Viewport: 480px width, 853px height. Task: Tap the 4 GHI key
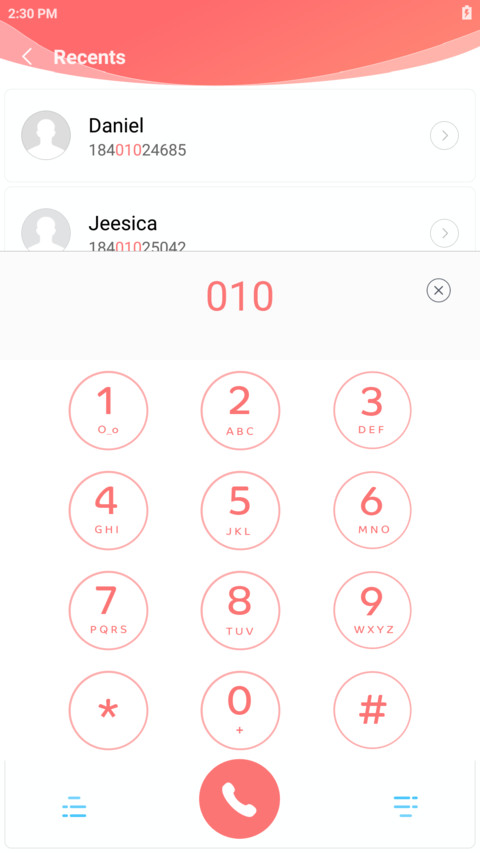[x=108, y=510]
